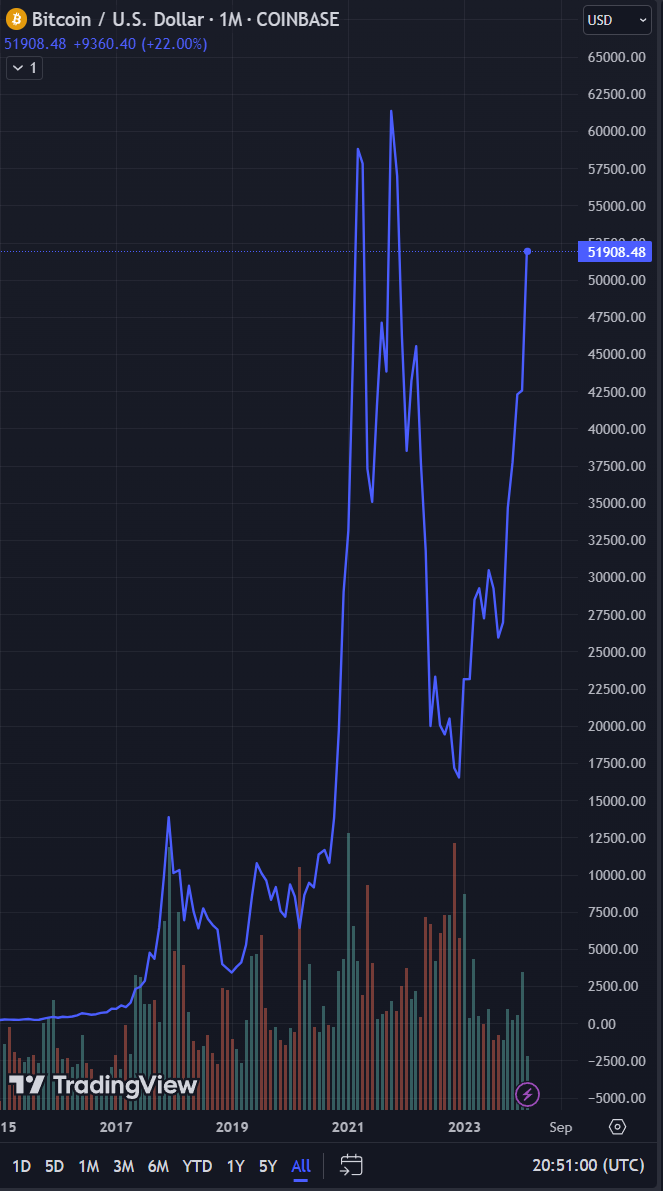Select the YTD range
The width and height of the screenshot is (663, 1191).
point(197,1166)
